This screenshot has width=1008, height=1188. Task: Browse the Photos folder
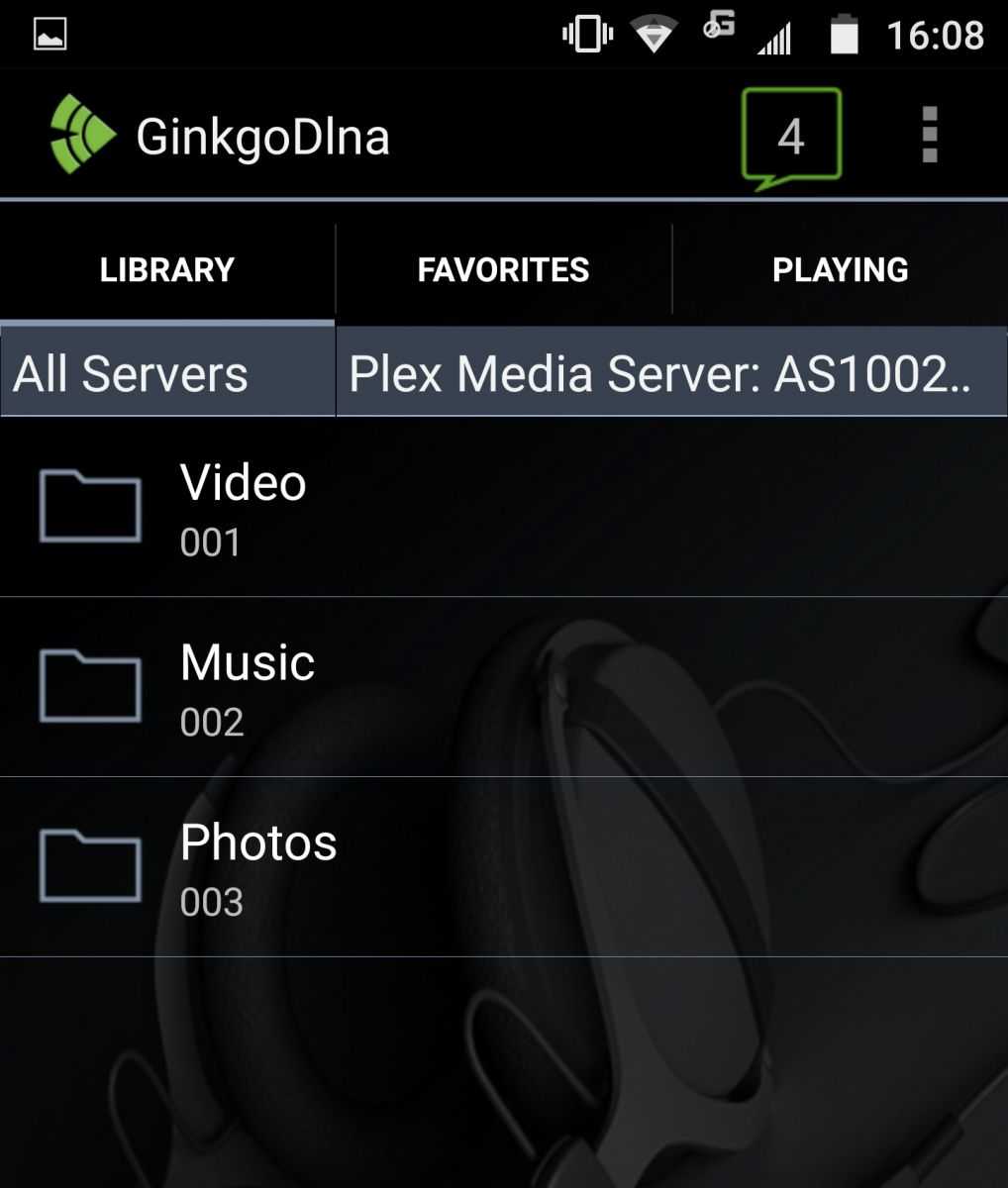click(257, 868)
